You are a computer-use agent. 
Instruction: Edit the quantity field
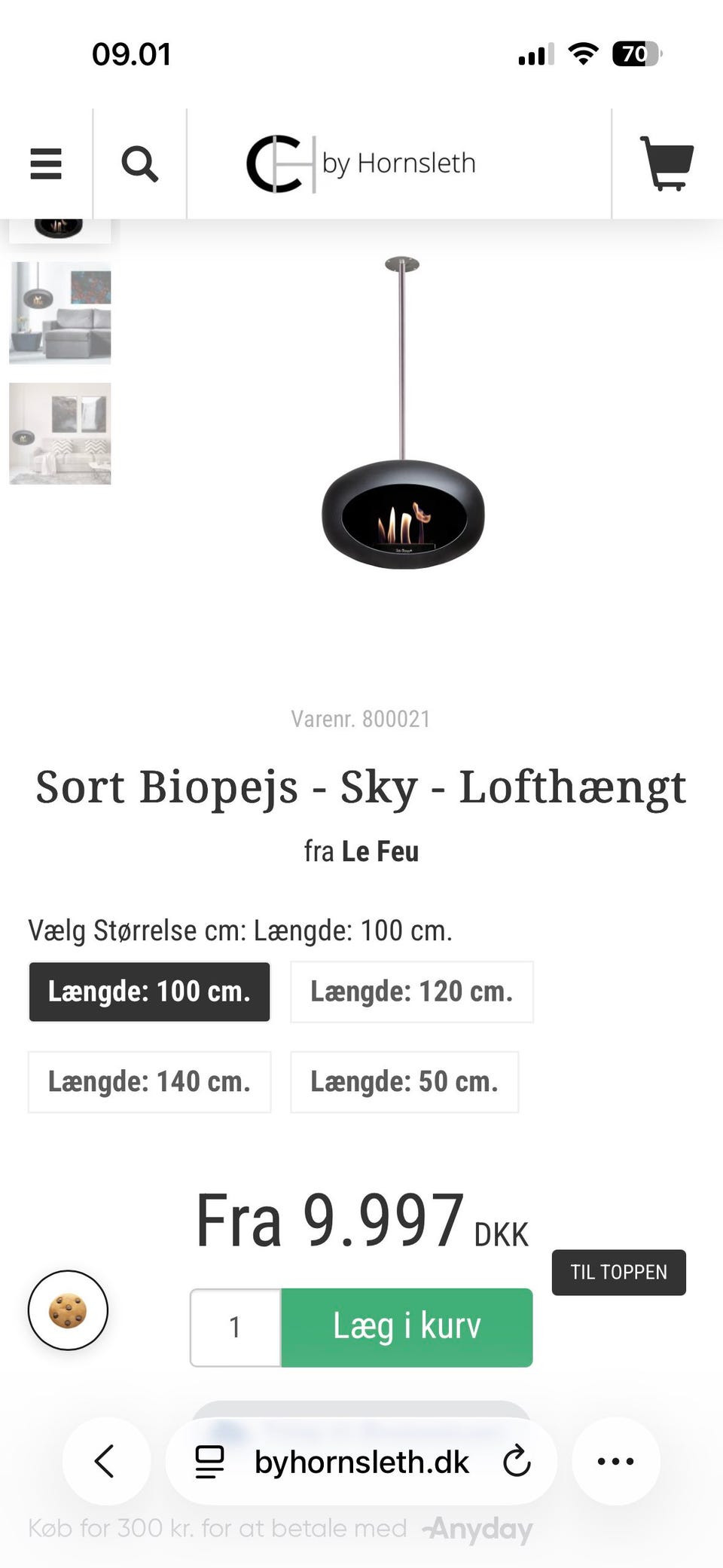(x=235, y=1327)
